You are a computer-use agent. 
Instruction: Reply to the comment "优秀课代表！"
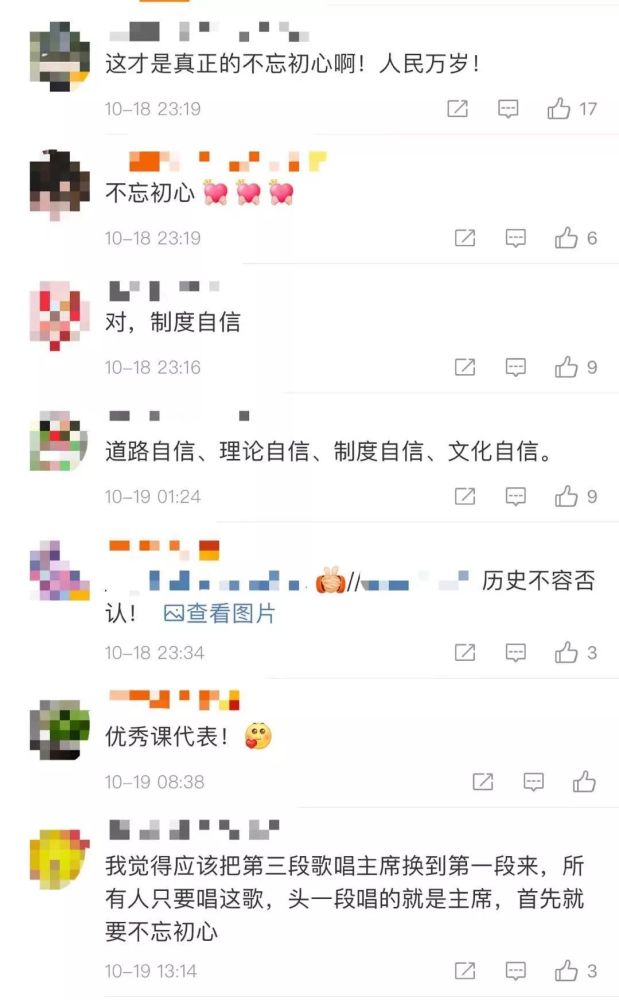tap(533, 782)
